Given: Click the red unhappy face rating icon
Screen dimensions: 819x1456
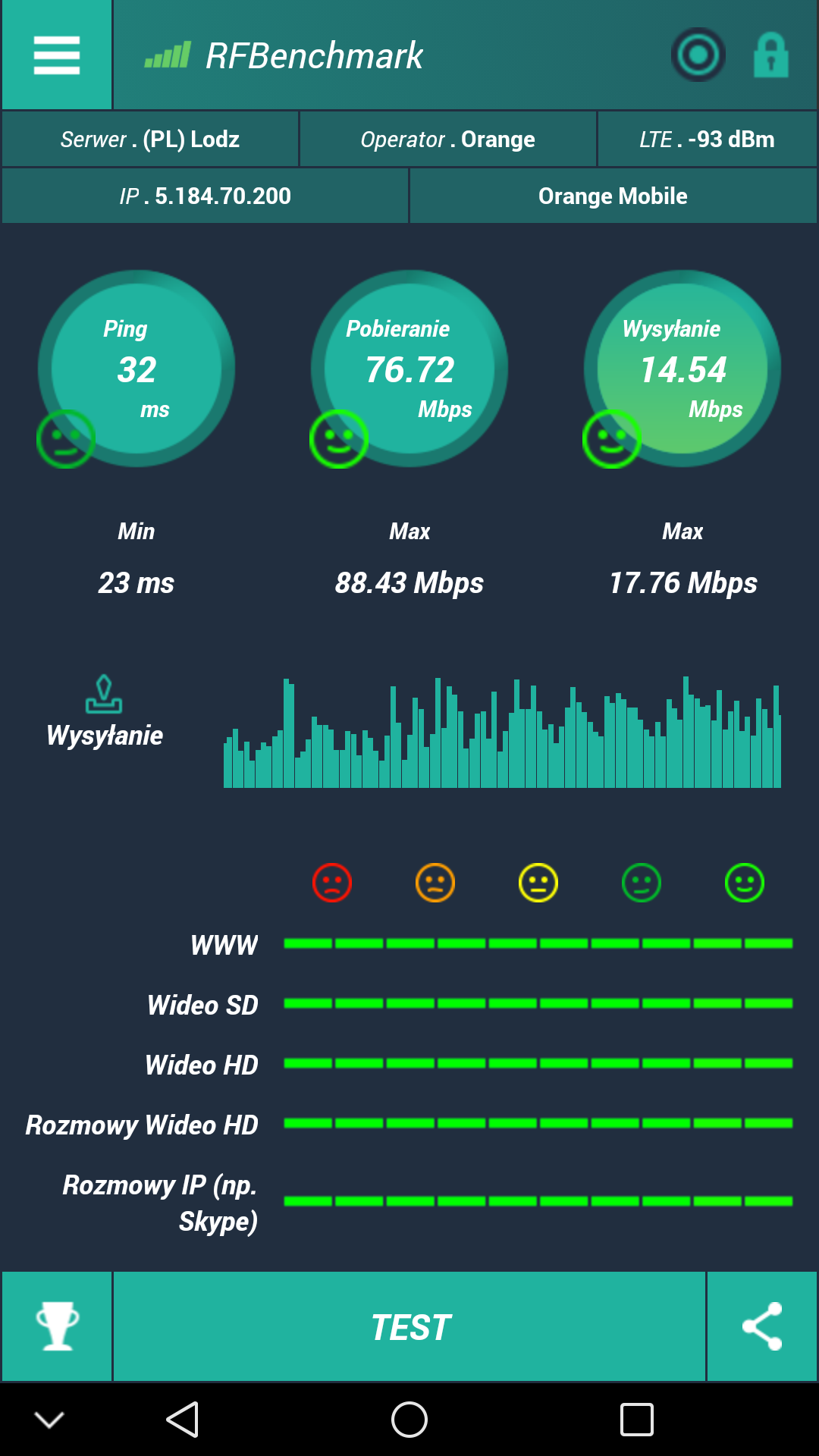Looking at the screenshot, I should click(x=331, y=882).
